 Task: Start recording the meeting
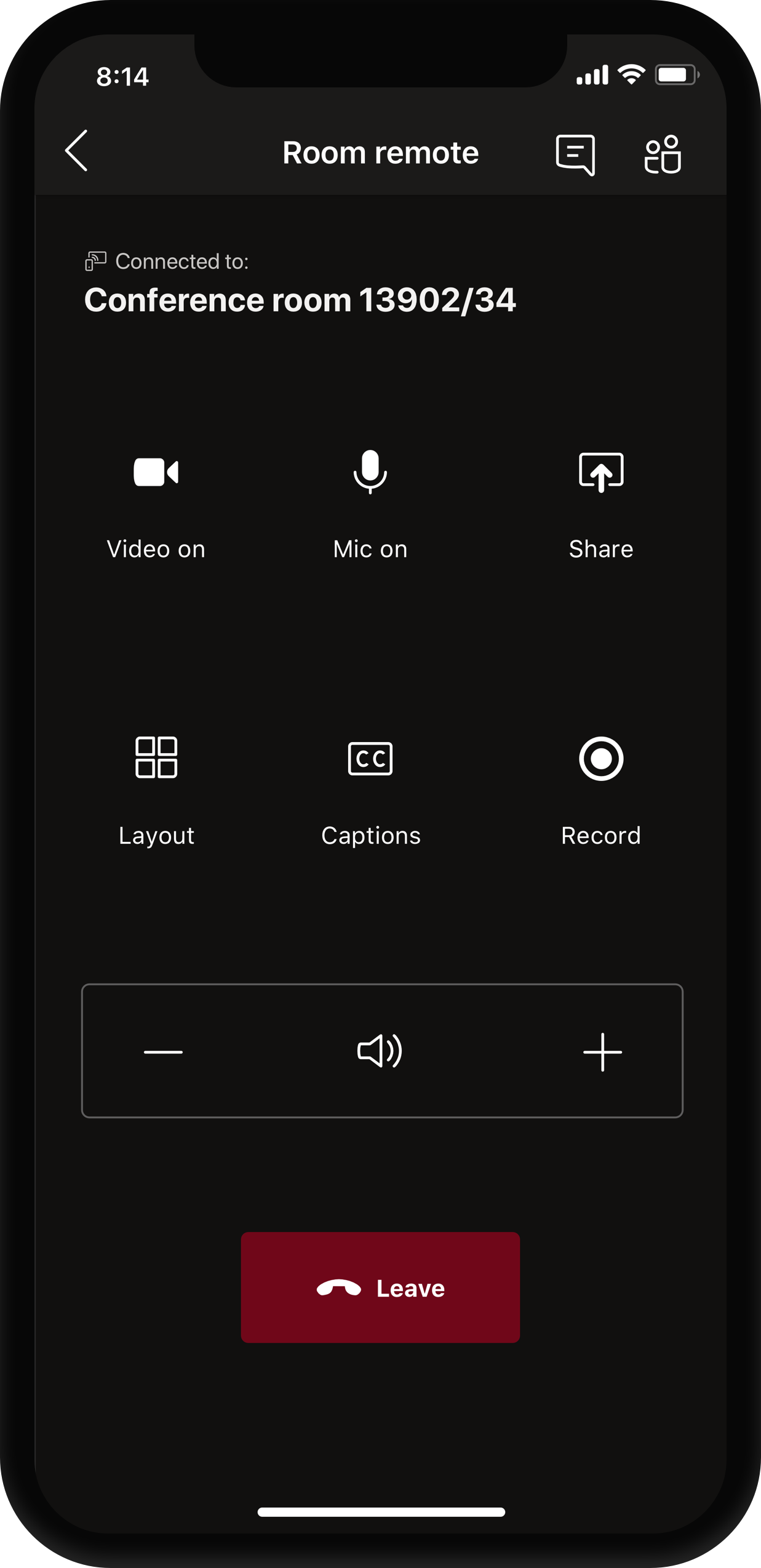point(601,788)
